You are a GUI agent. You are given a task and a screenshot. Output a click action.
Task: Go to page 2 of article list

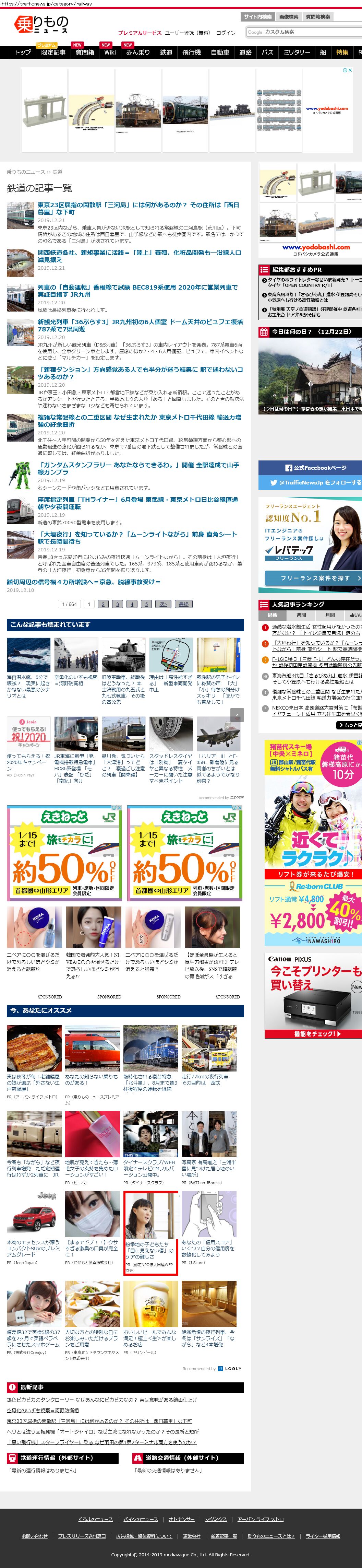pos(103,604)
